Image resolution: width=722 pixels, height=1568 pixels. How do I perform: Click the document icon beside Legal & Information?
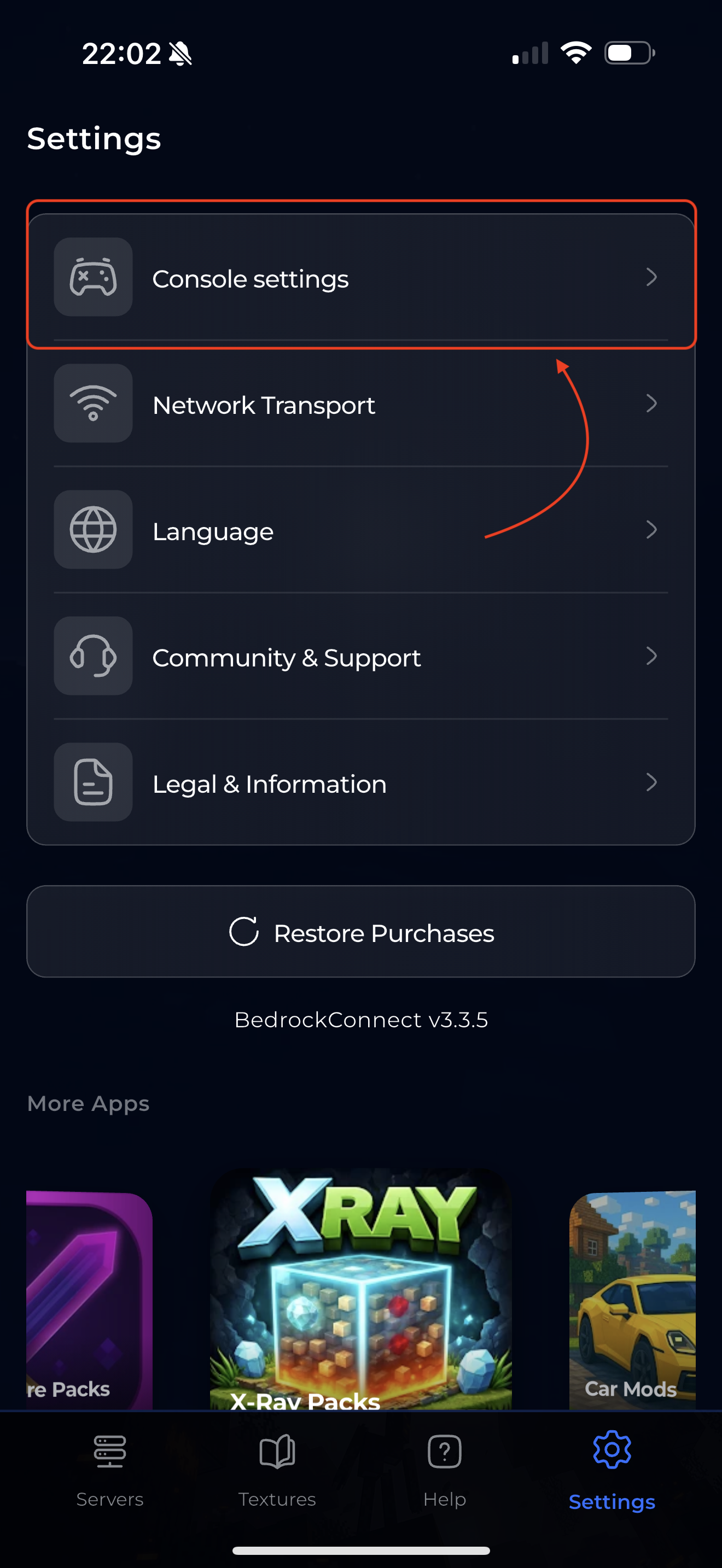92,783
